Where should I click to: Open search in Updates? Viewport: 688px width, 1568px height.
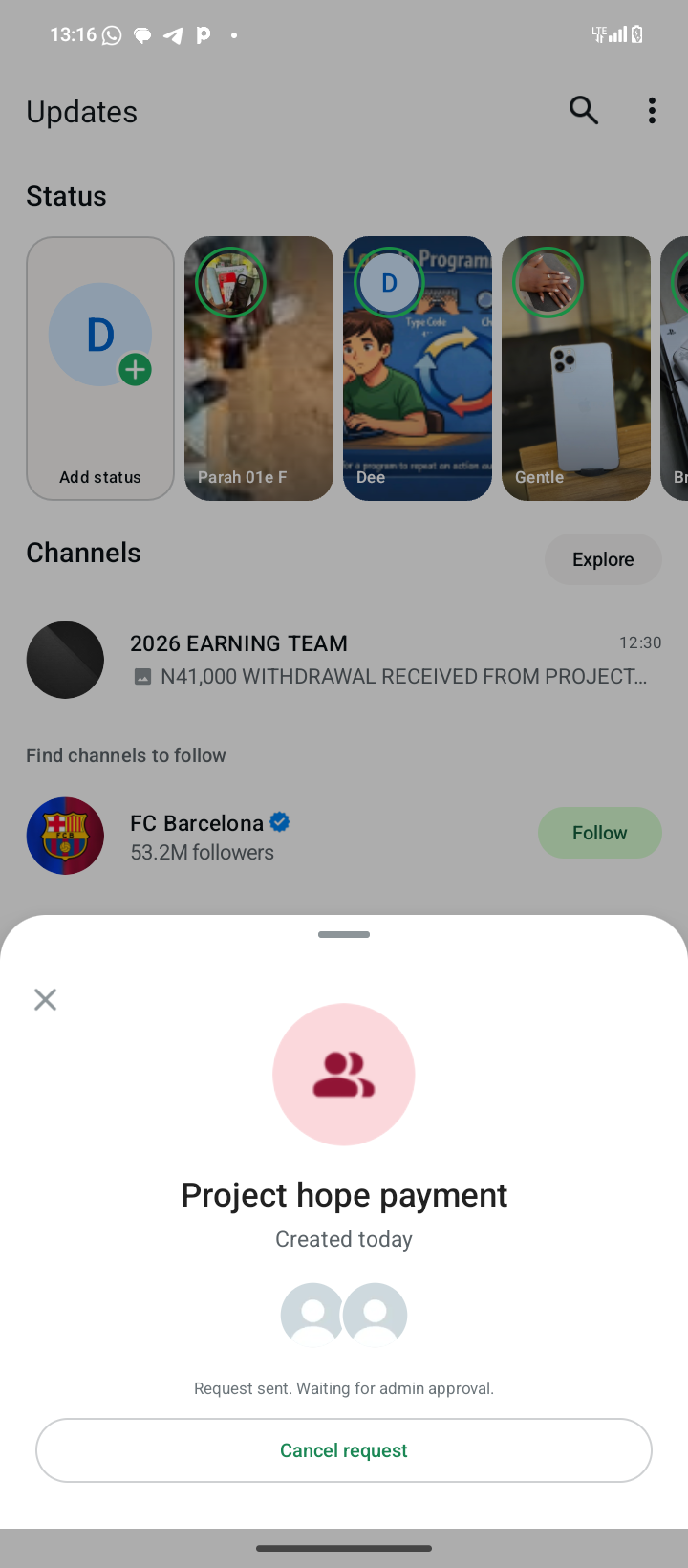583,111
